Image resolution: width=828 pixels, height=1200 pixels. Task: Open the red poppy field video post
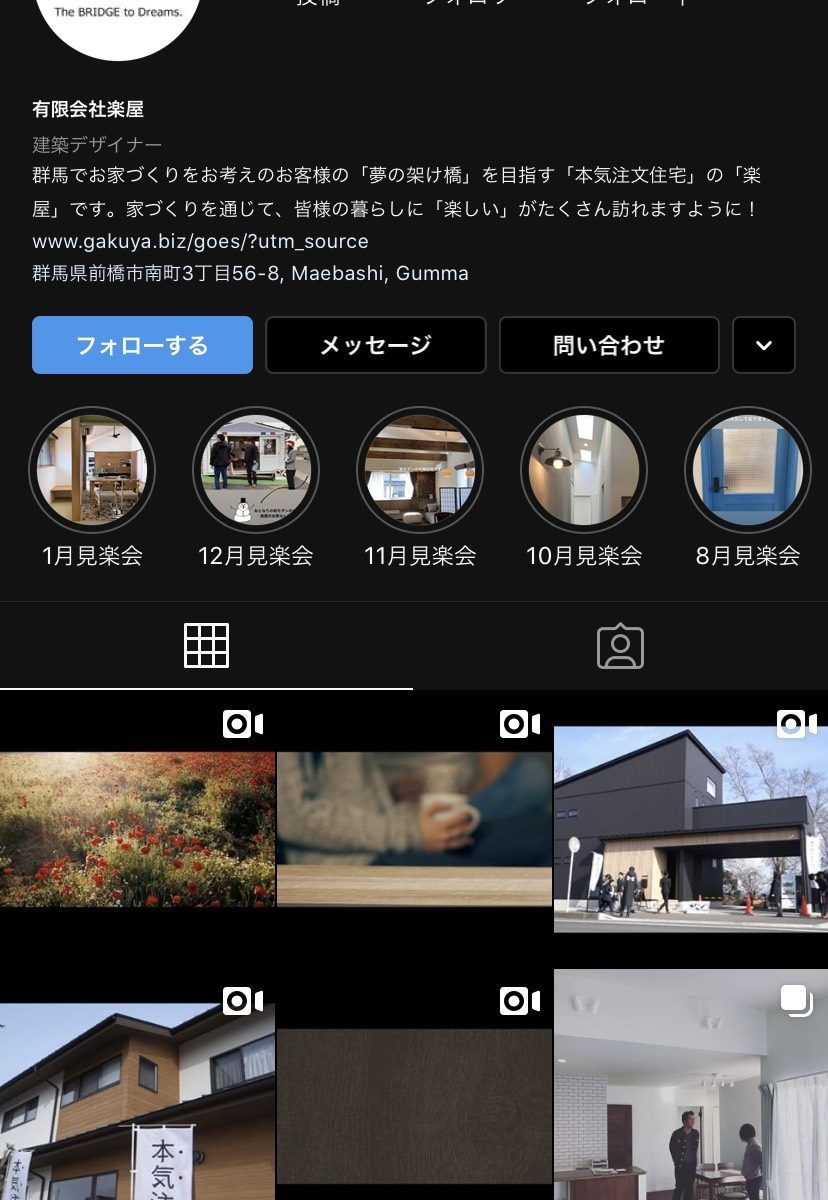click(x=137, y=828)
